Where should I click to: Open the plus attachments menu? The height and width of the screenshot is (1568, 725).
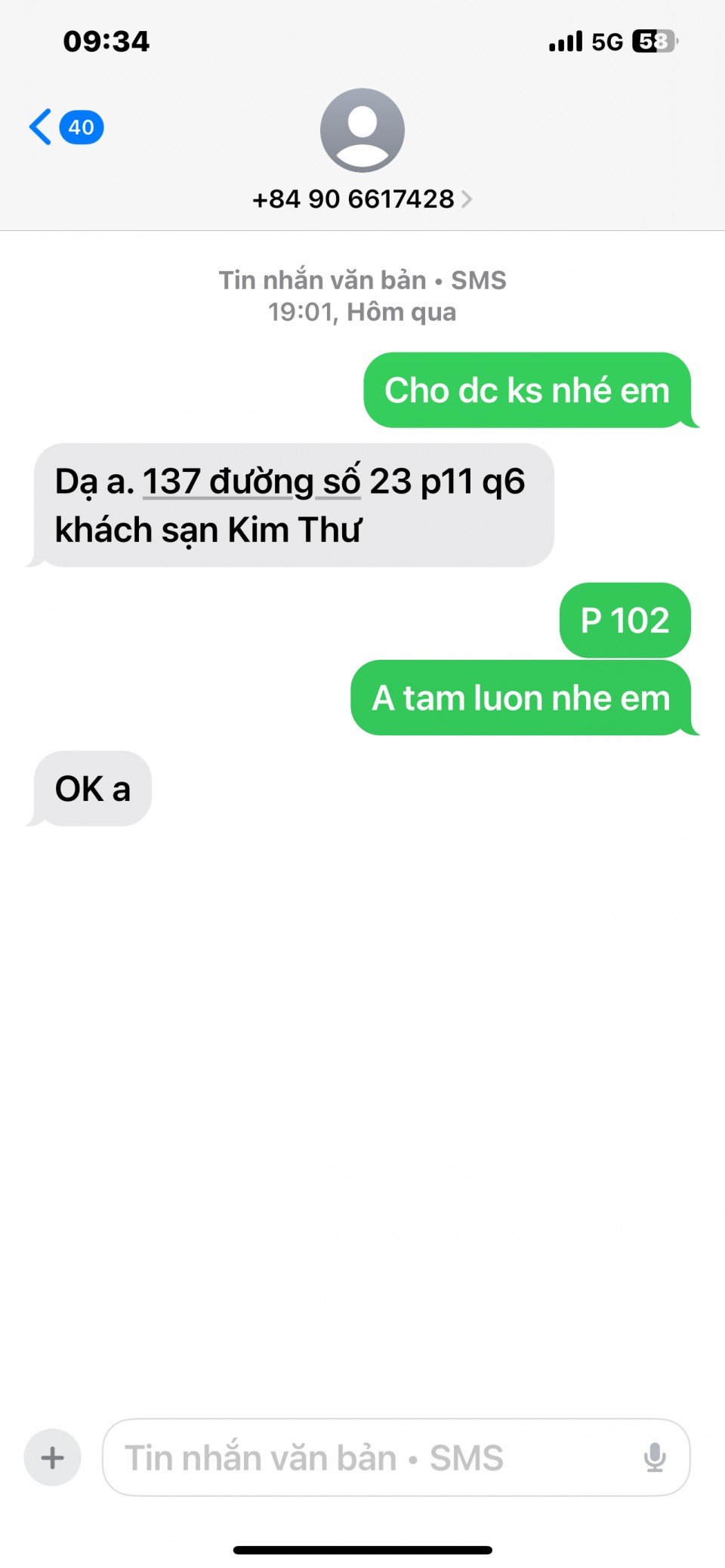(x=53, y=1457)
